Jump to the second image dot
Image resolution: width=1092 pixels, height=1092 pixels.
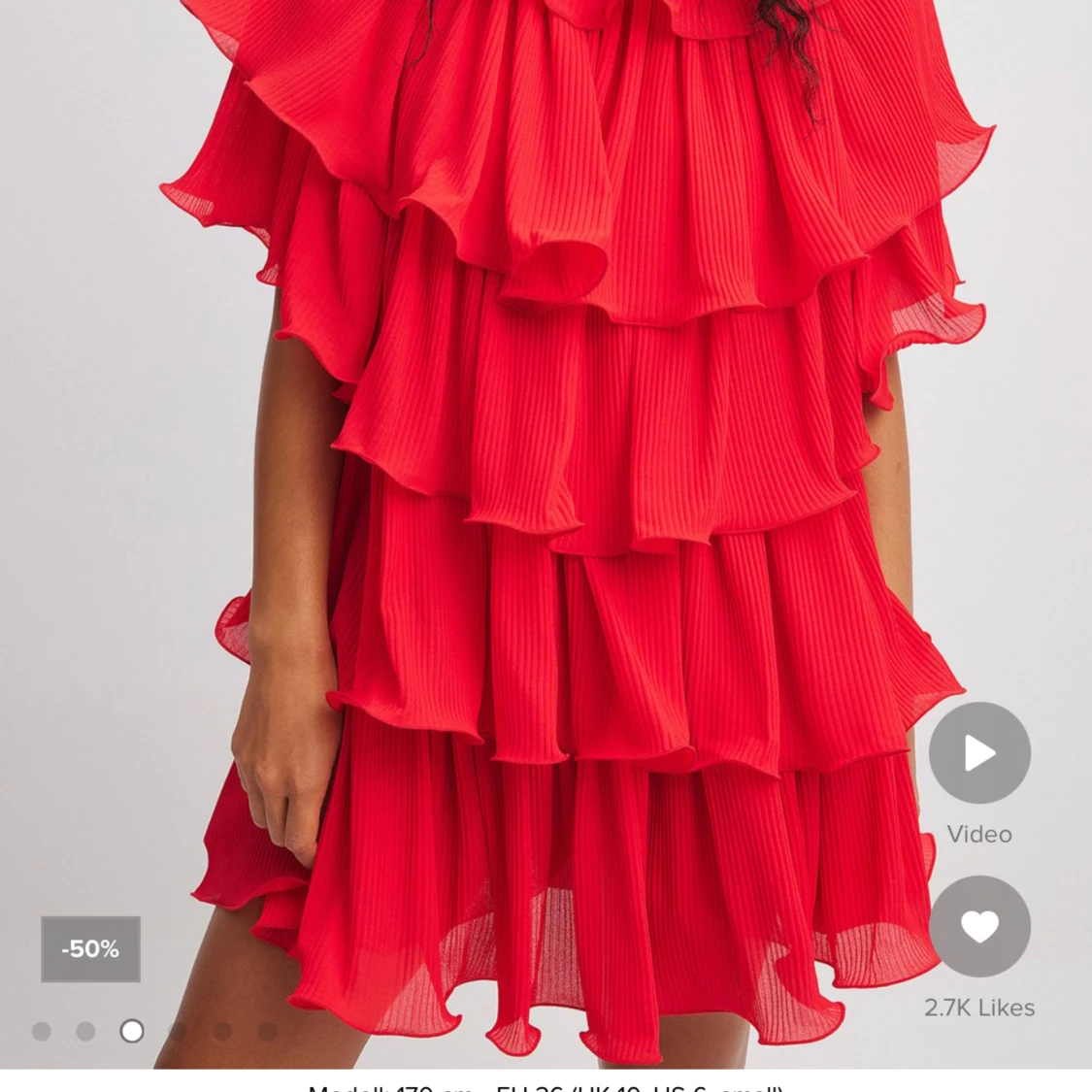tap(86, 1031)
